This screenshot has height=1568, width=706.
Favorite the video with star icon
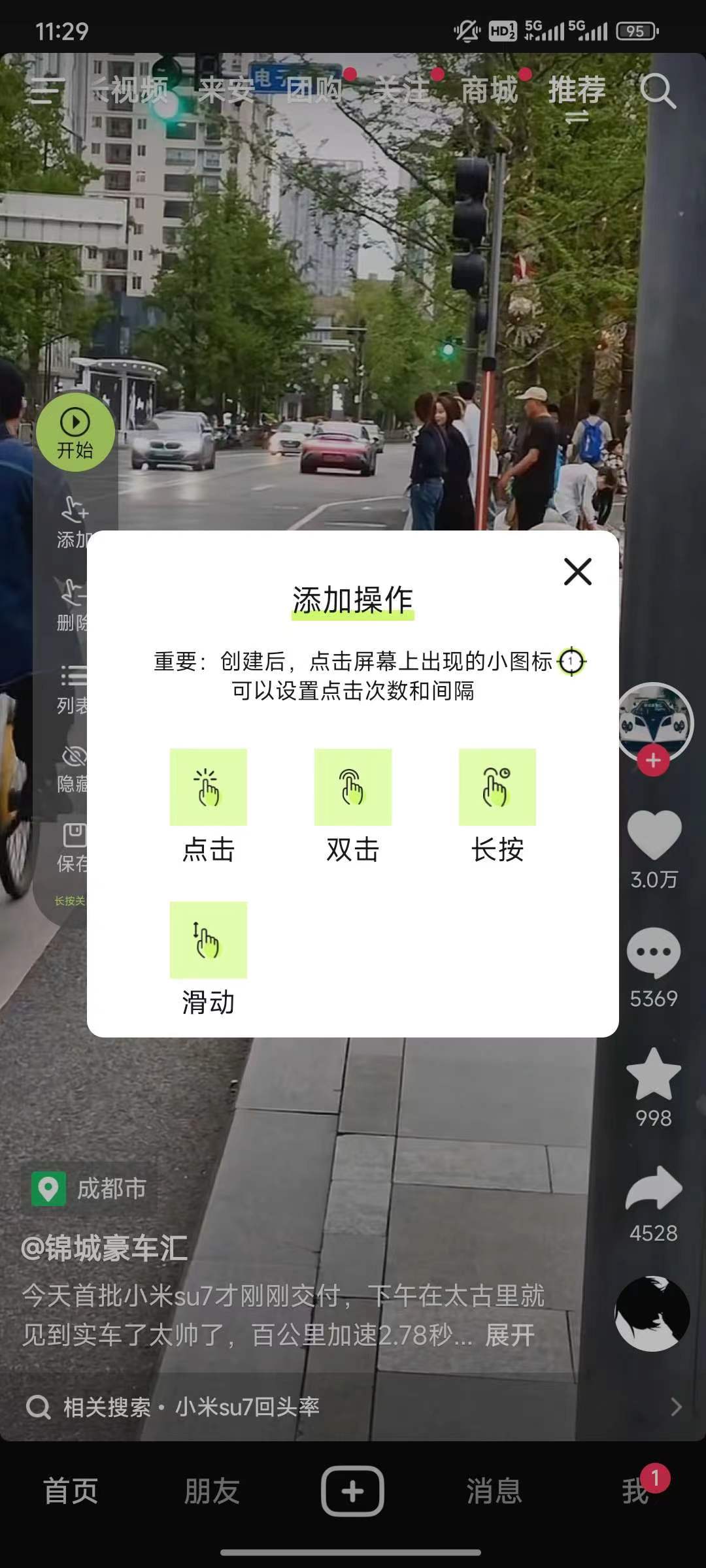[x=654, y=1075]
